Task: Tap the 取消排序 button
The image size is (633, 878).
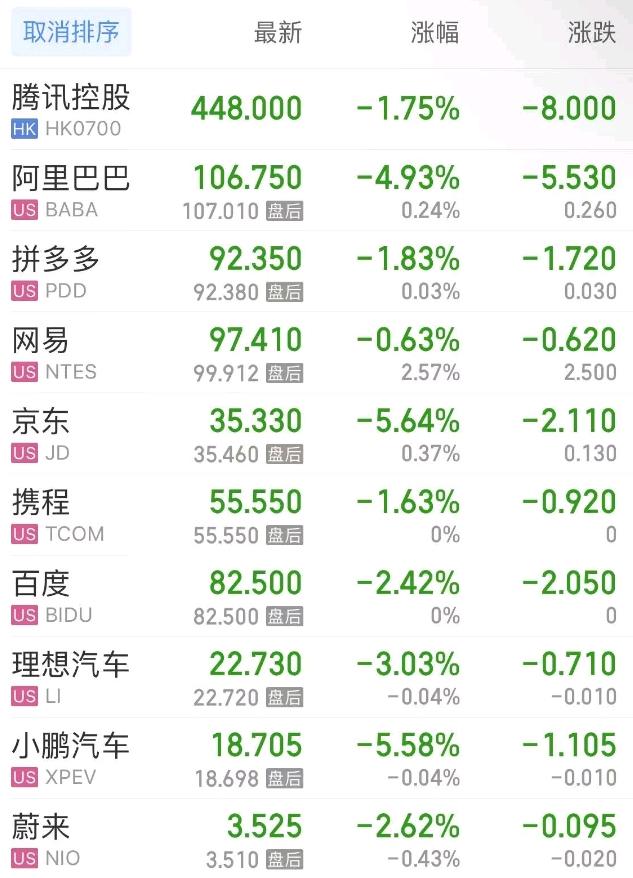Action: [71, 32]
